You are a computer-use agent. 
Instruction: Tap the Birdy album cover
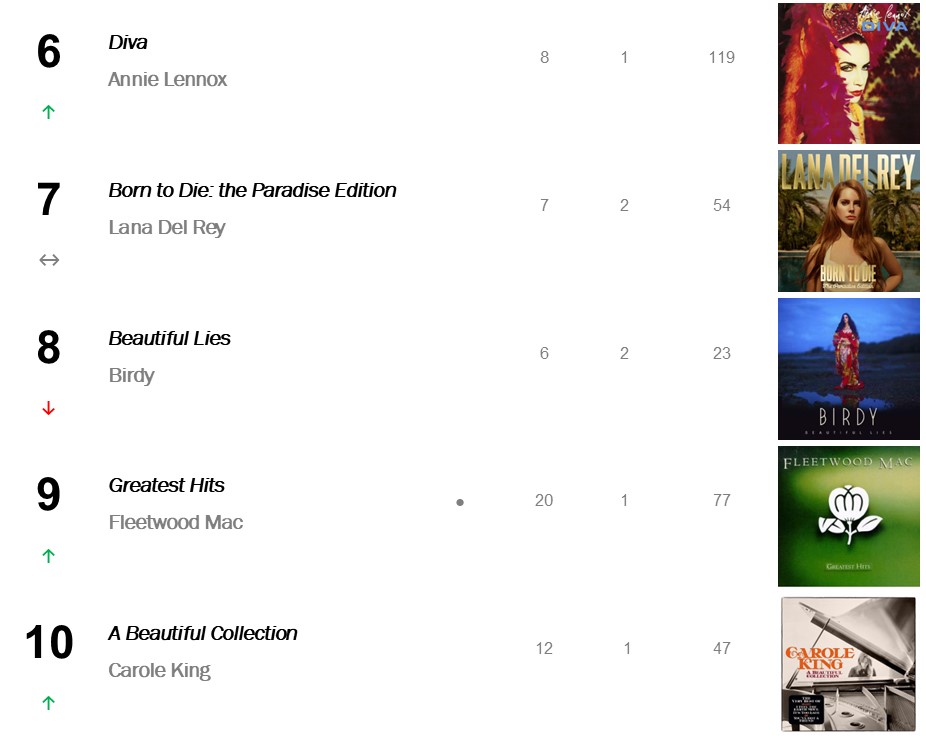pyautogui.click(x=848, y=369)
